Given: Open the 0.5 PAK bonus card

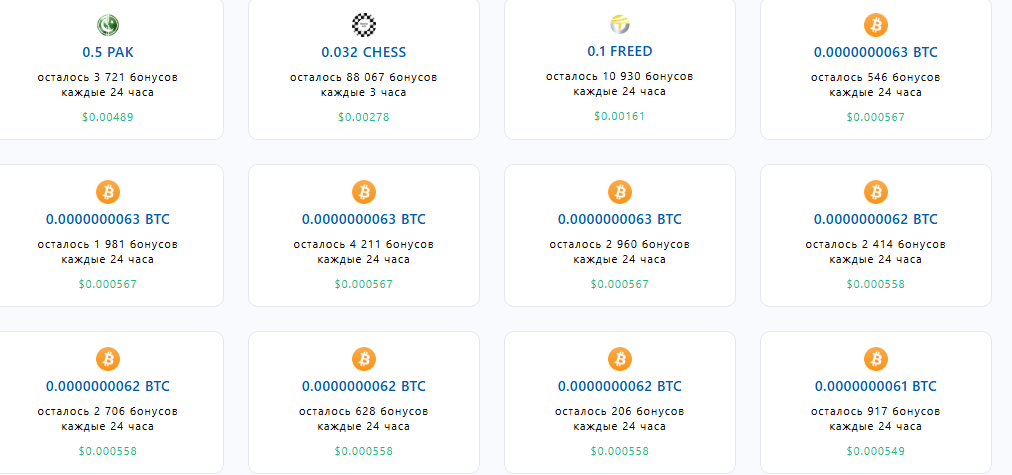Looking at the screenshot, I should 107,52.
